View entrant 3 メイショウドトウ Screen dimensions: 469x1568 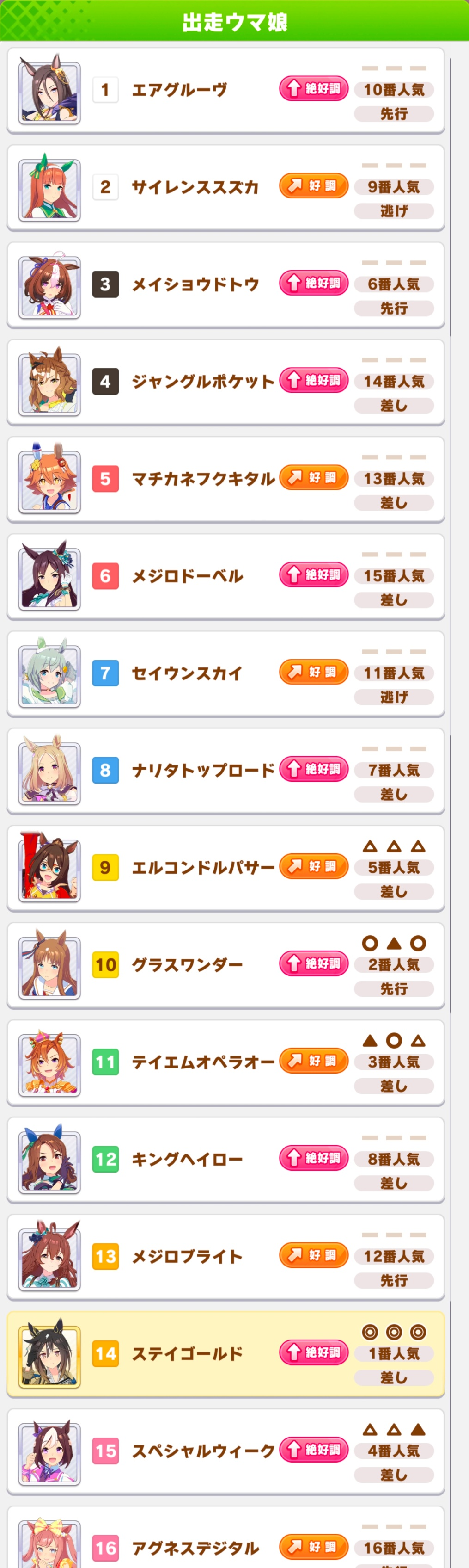tap(225, 284)
